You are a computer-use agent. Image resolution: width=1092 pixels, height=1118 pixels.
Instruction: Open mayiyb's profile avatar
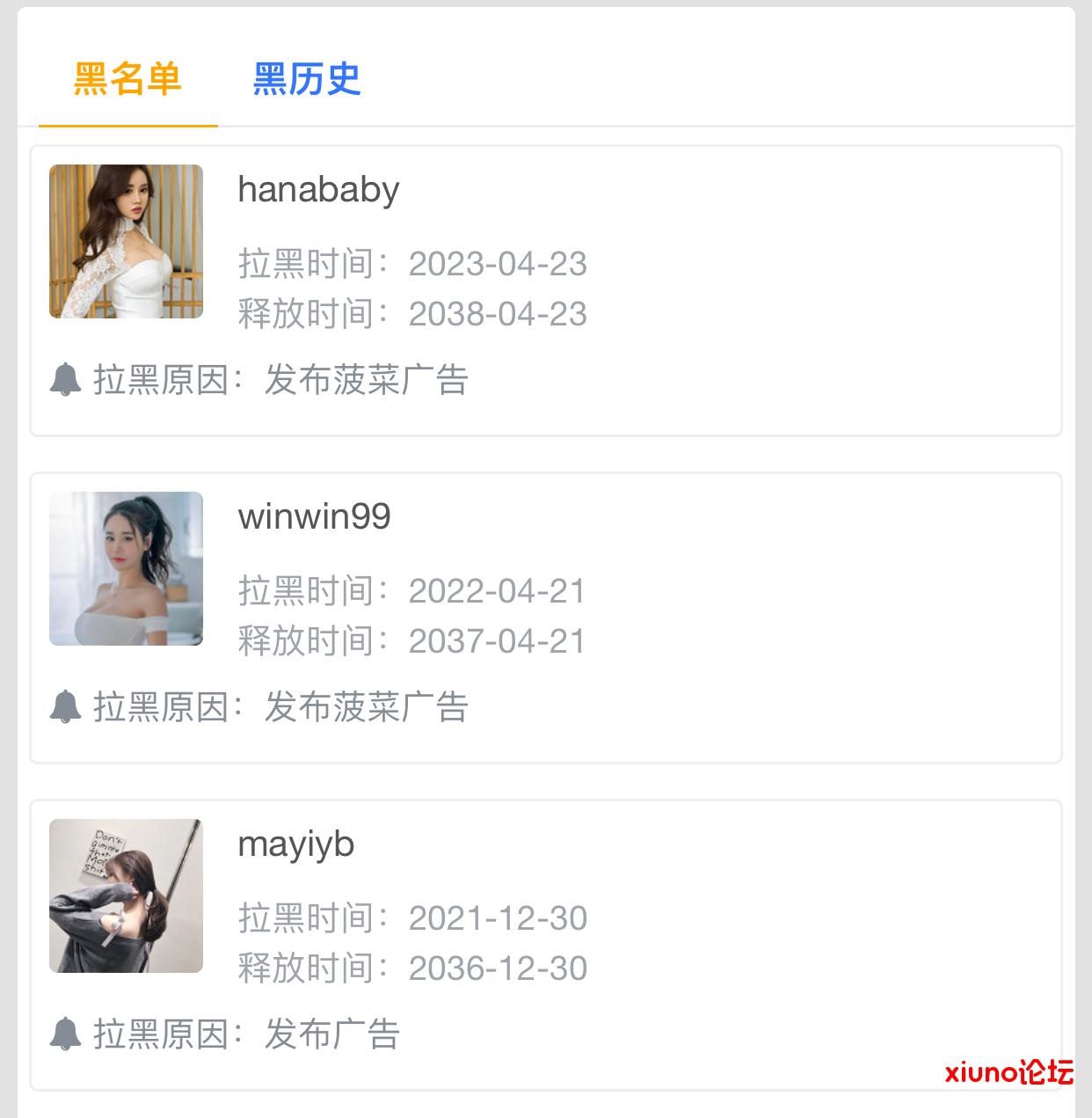point(126,896)
